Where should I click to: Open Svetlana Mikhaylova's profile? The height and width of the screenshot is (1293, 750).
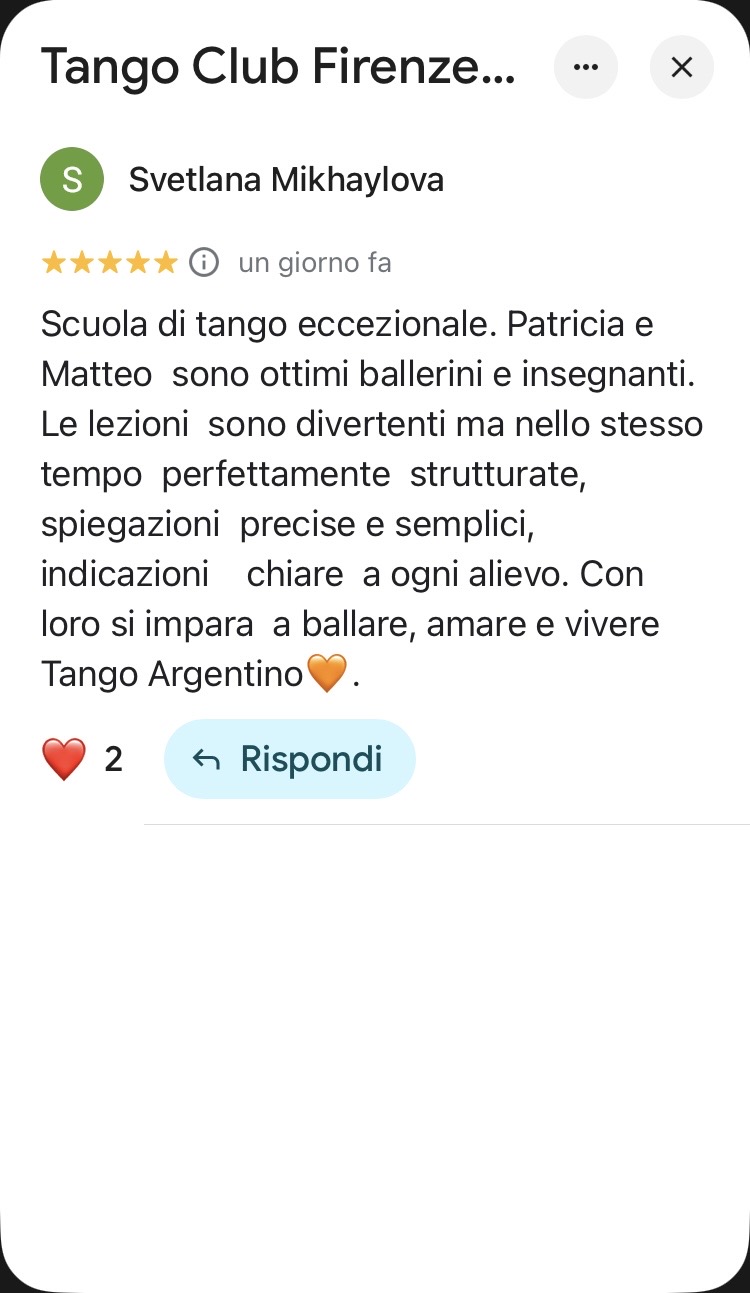286,179
